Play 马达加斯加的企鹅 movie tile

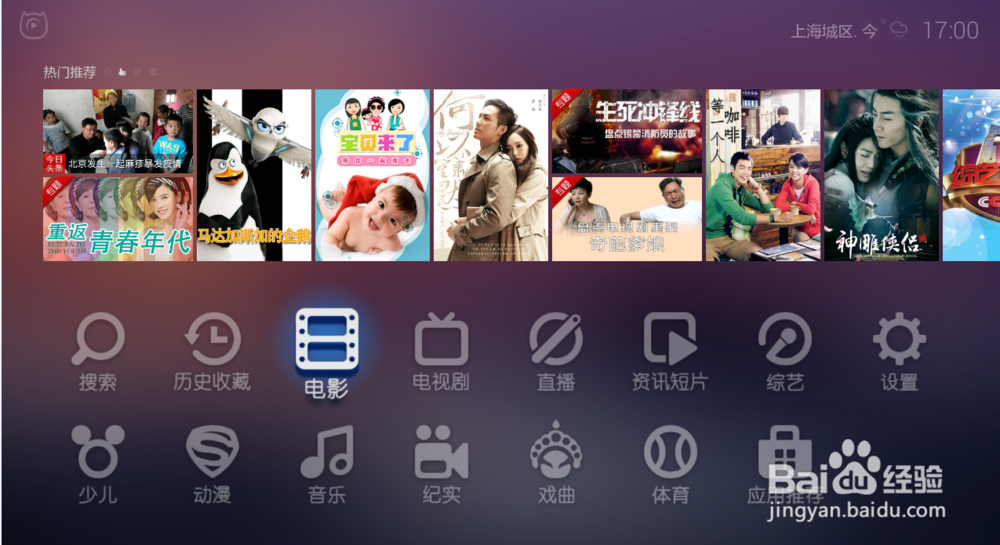tap(254, 175)
